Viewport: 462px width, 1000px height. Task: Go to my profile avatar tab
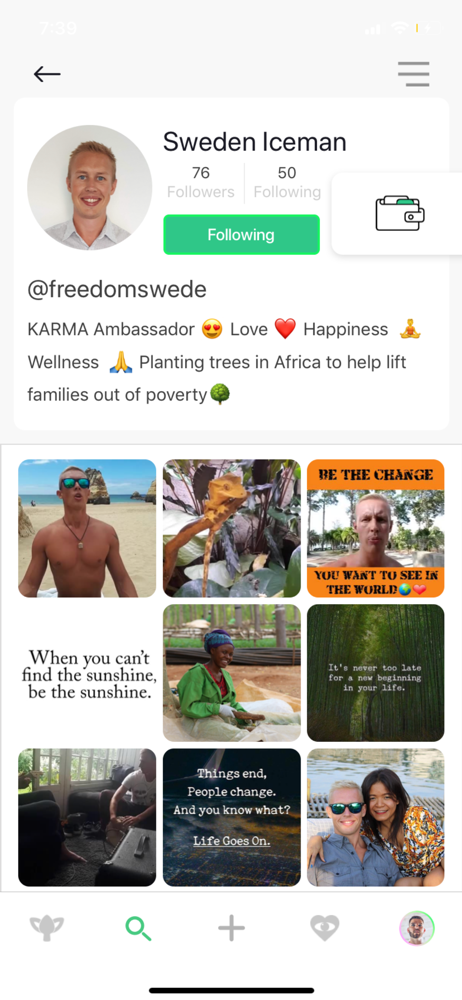pos(417,928)
